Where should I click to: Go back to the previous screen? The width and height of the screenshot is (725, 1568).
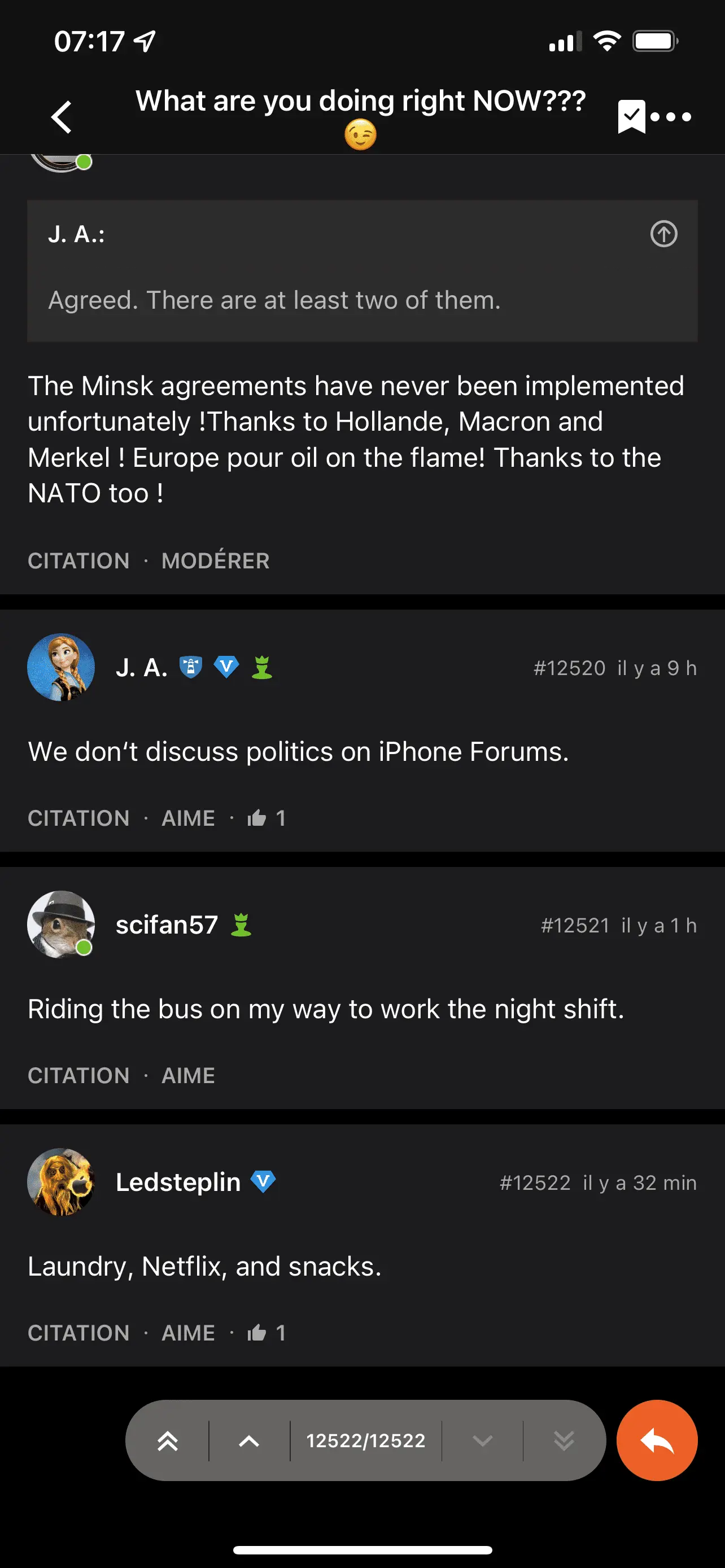point(62,117)
